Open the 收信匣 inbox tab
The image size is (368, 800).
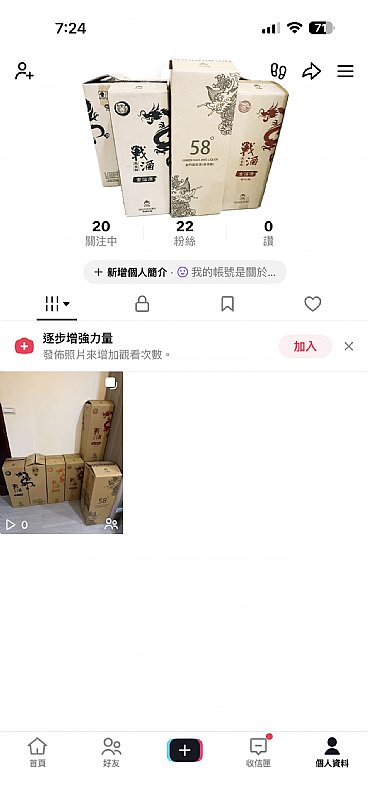click(x=258, y=752)
